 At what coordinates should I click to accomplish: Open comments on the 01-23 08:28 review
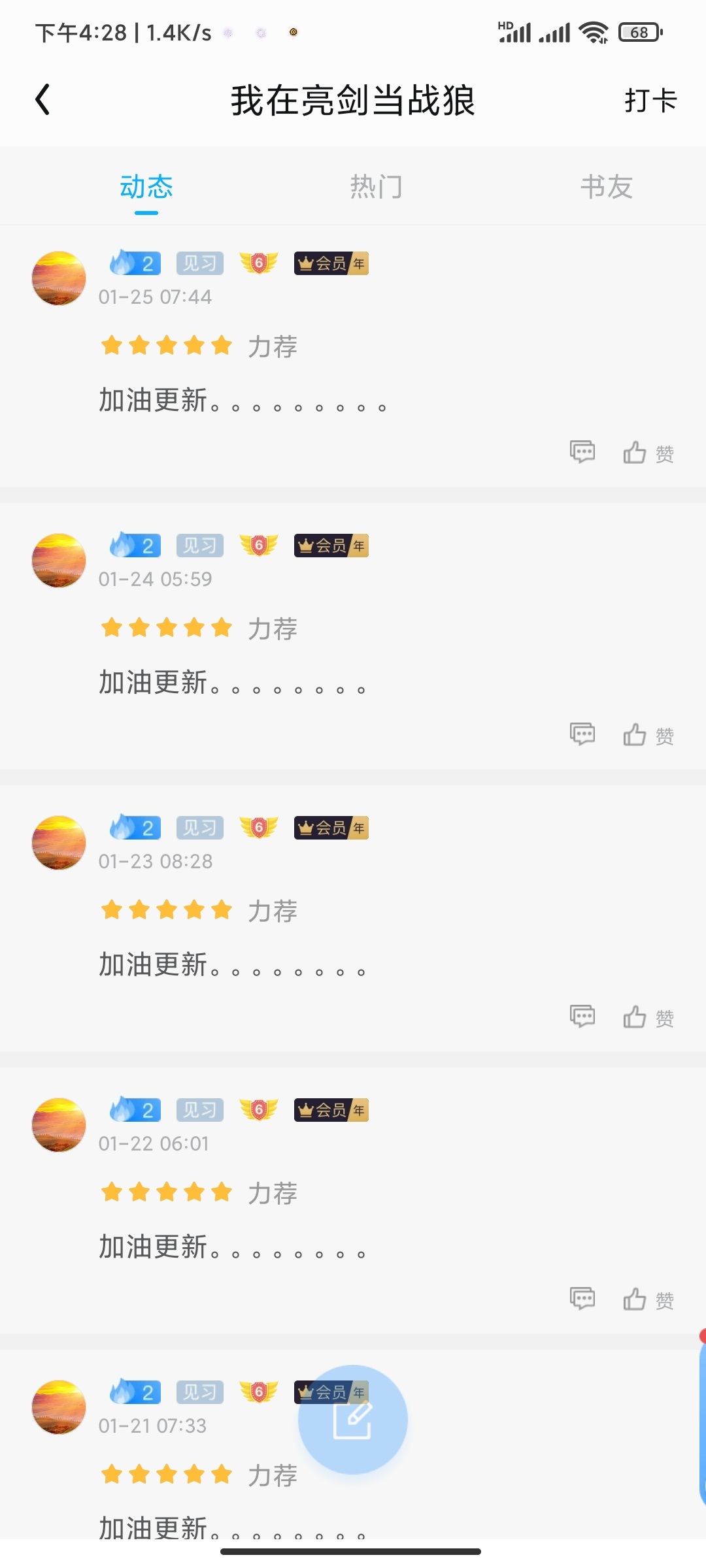pyautogui.click(x=582, y=1017)
